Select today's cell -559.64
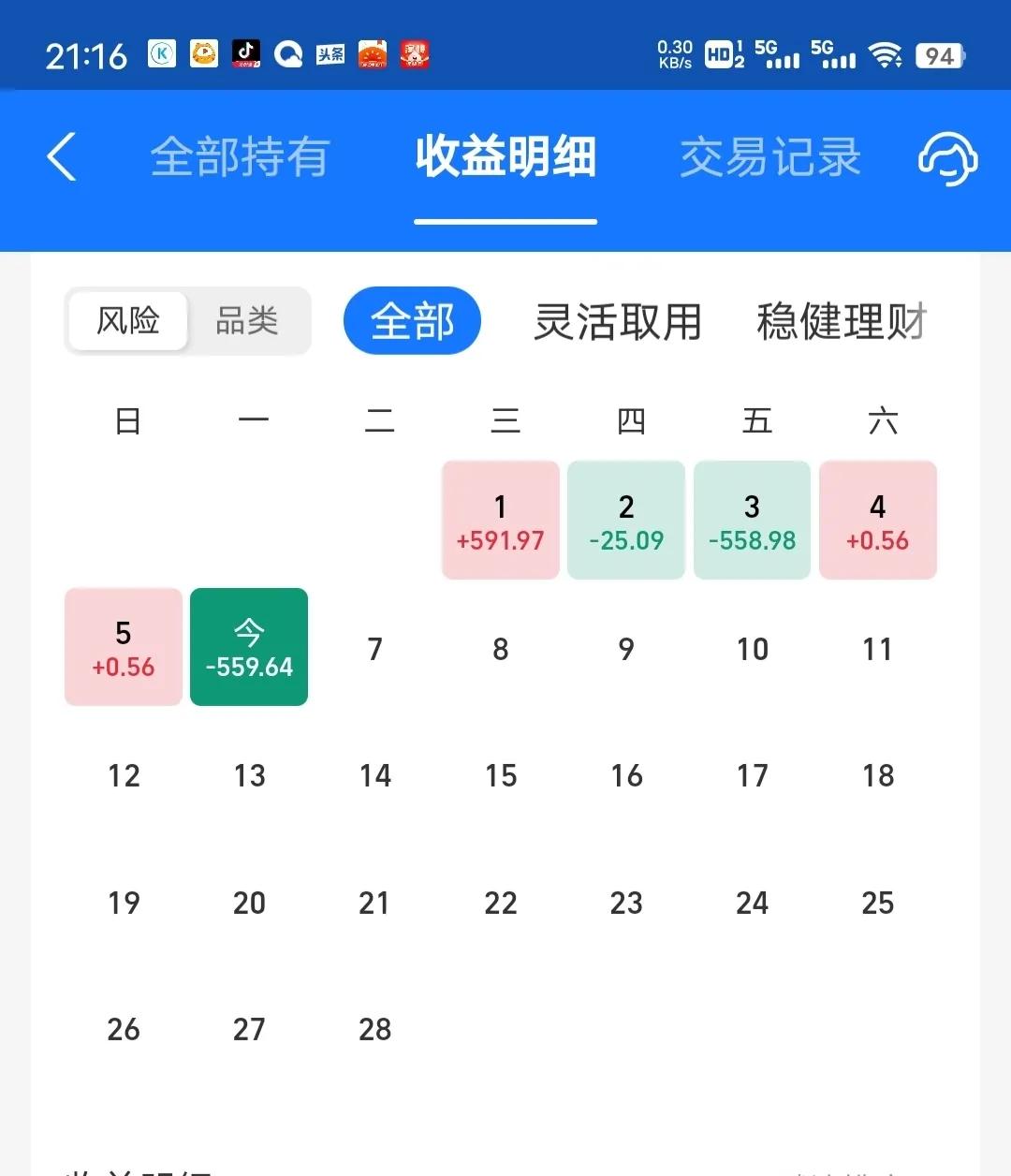This screenshot has width=1011, height=1176. (x=249, y=647)
